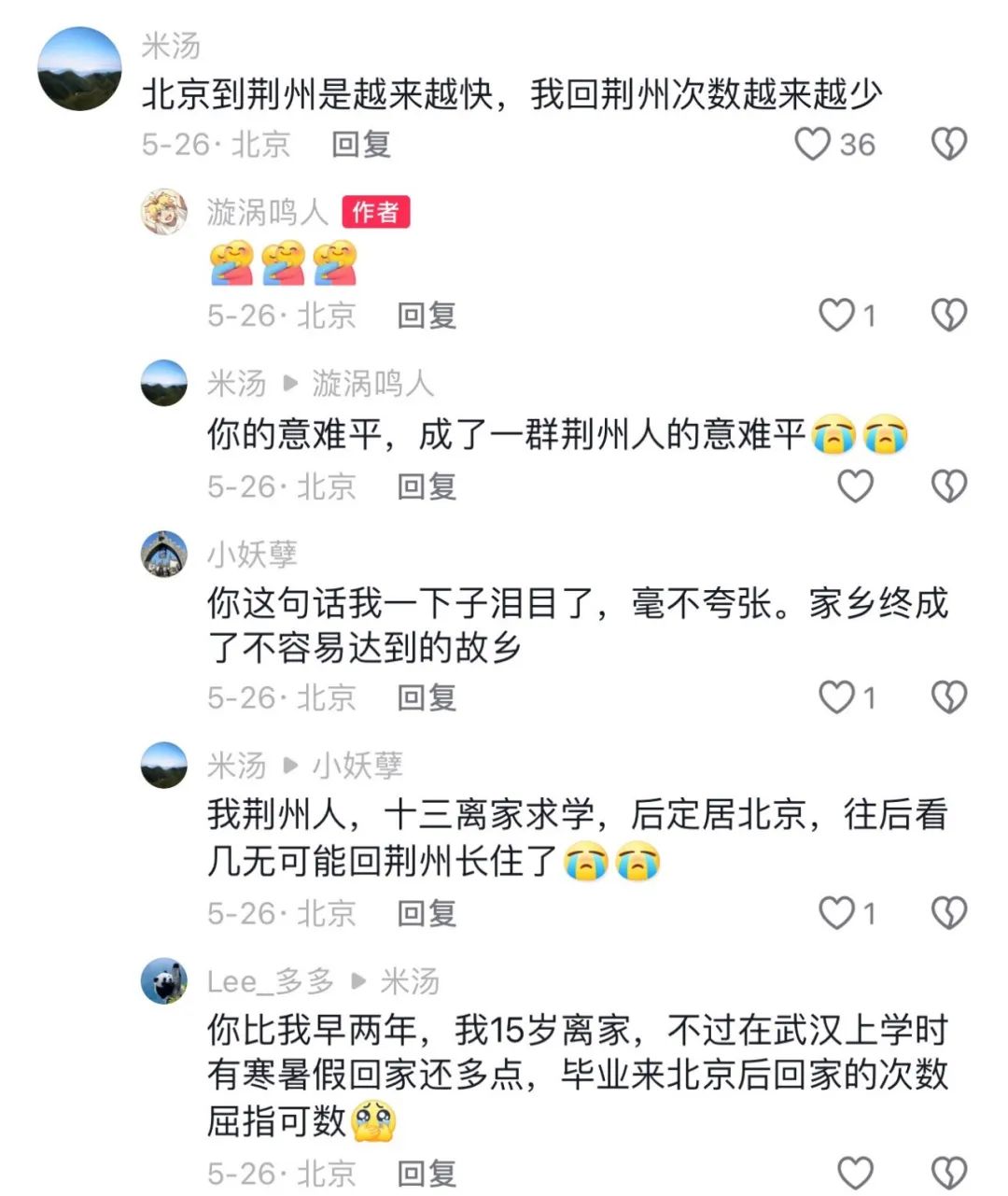Like the author 漩涡鸣人's emoji reply

[x=836, y=316]
